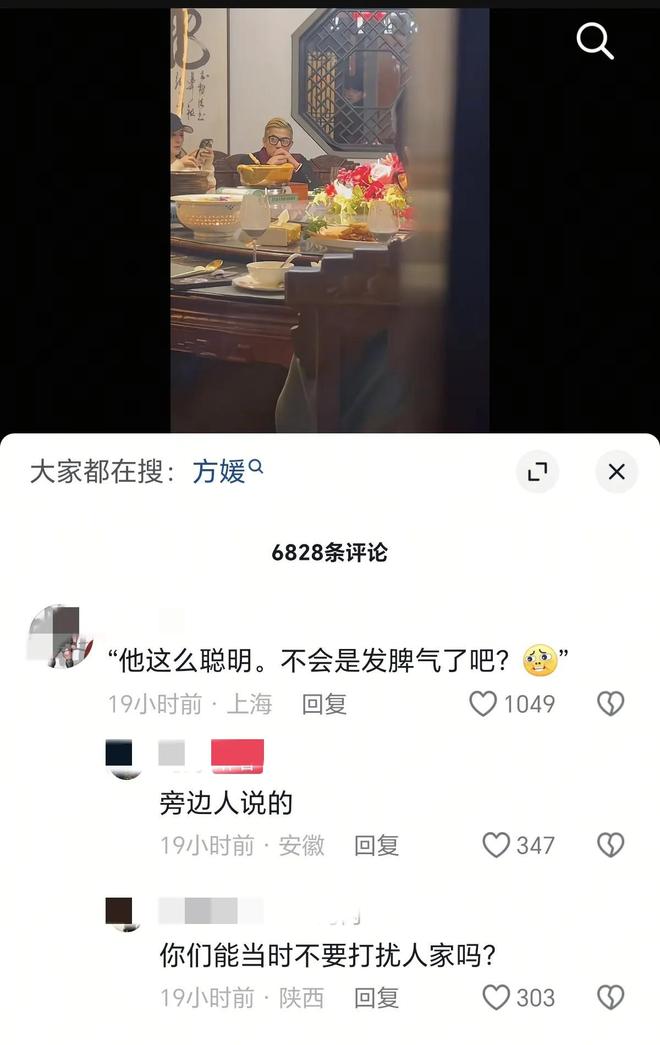Screen dimensions: 660x1045
Task: Reply to the Shaanxi comment
Action: pyautogui.click(x=376, y=997)
